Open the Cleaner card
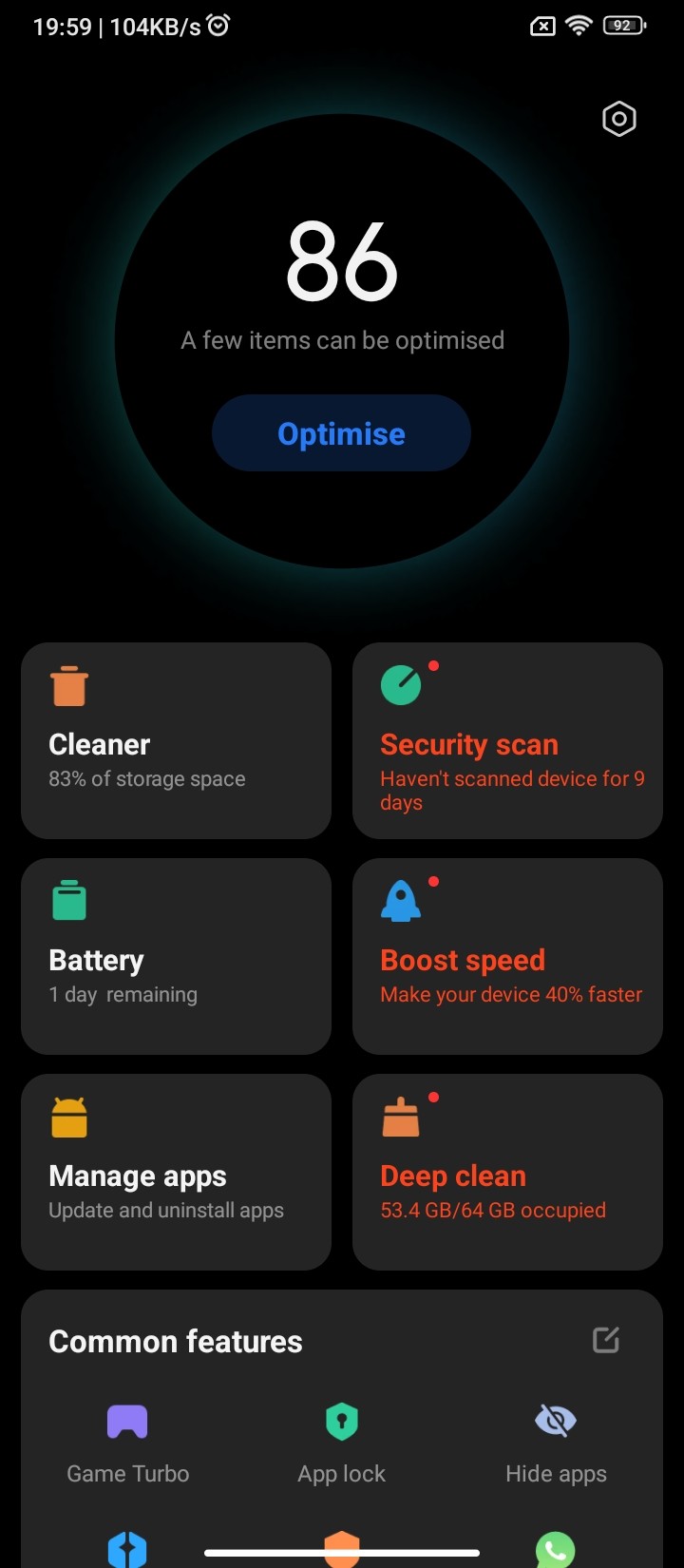This screenshot has height=1568, width=684. click(x=176, y=740)
